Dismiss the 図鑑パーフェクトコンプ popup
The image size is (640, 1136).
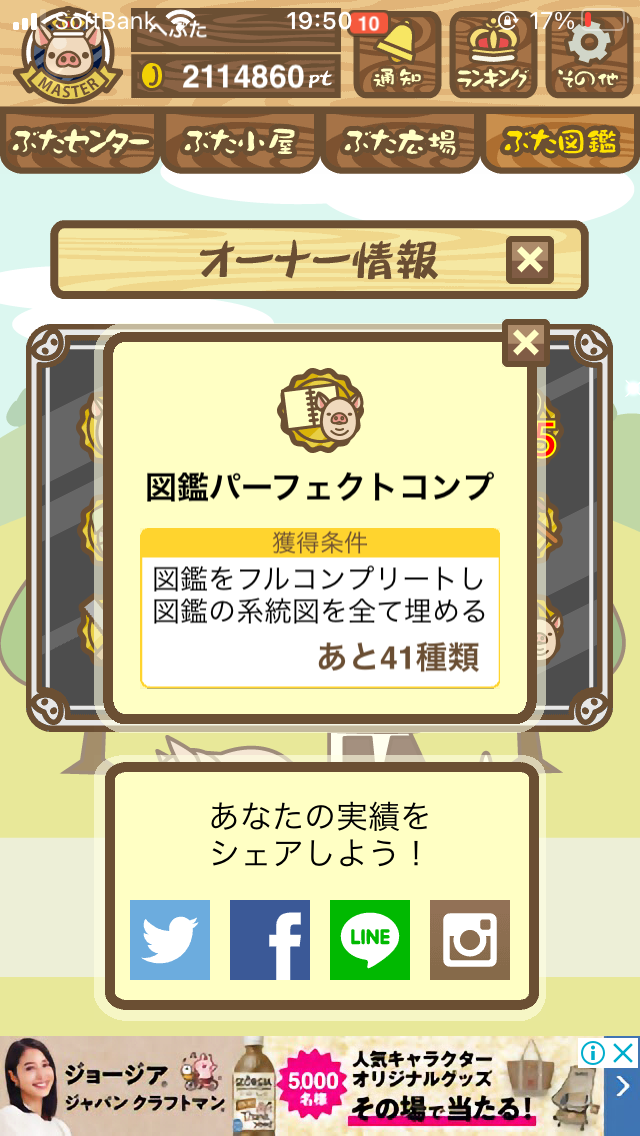coord(525,345)
